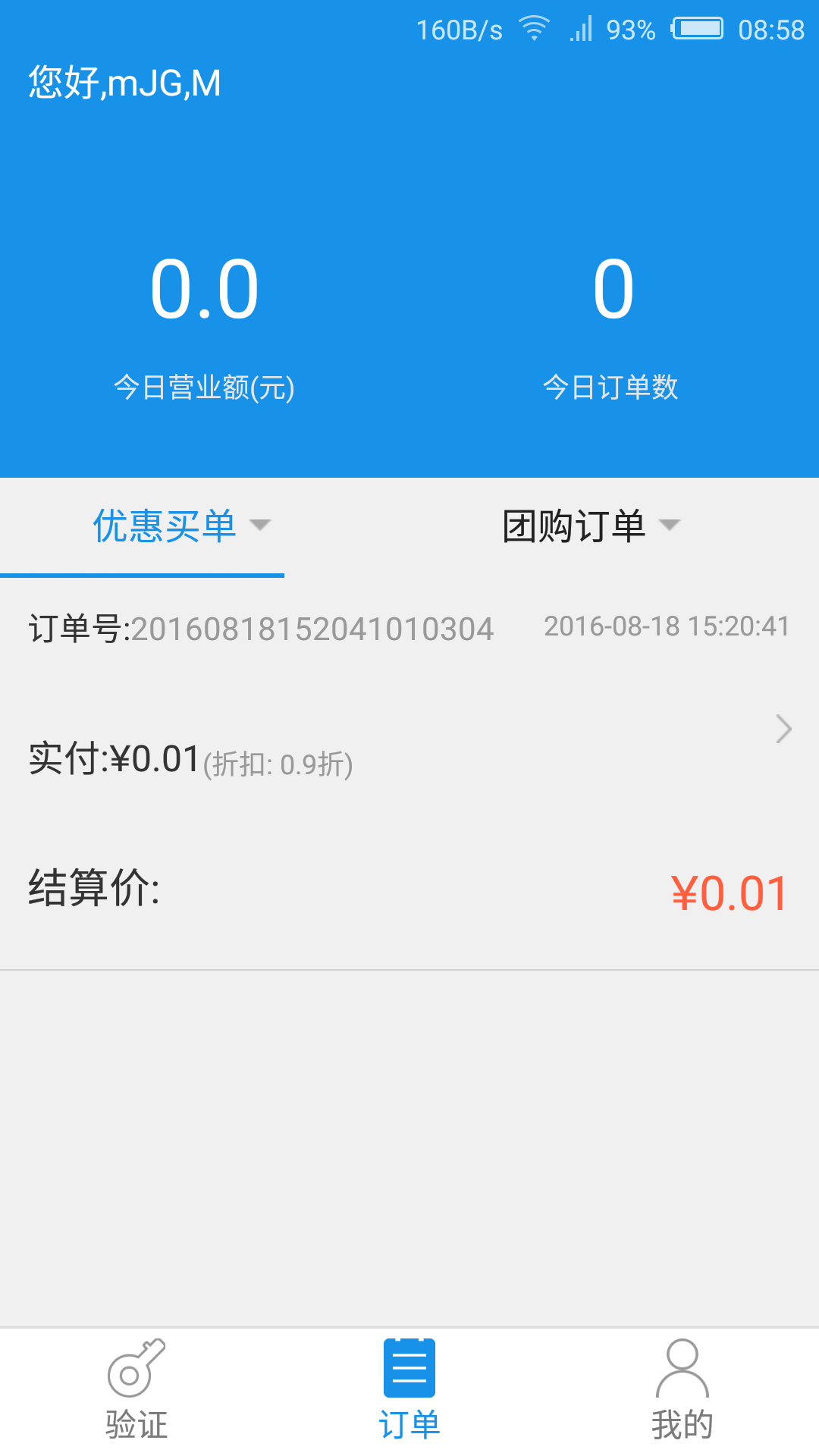The width and height of the screenshot is (819, 1456).
Task: Click the cellular signal strength icon
Action: (x=584, y=29)
